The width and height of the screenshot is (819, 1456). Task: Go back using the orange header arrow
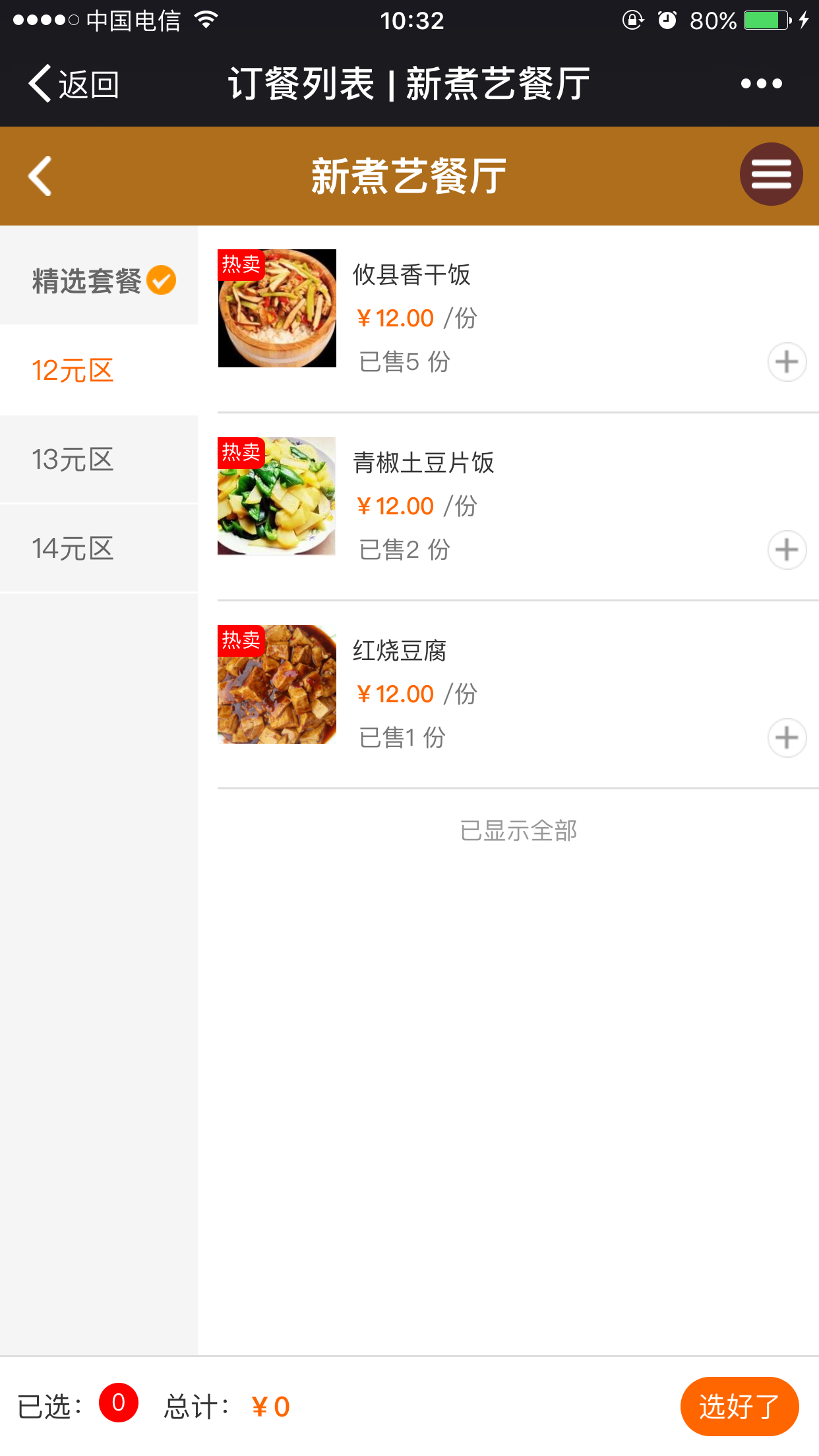41,176
